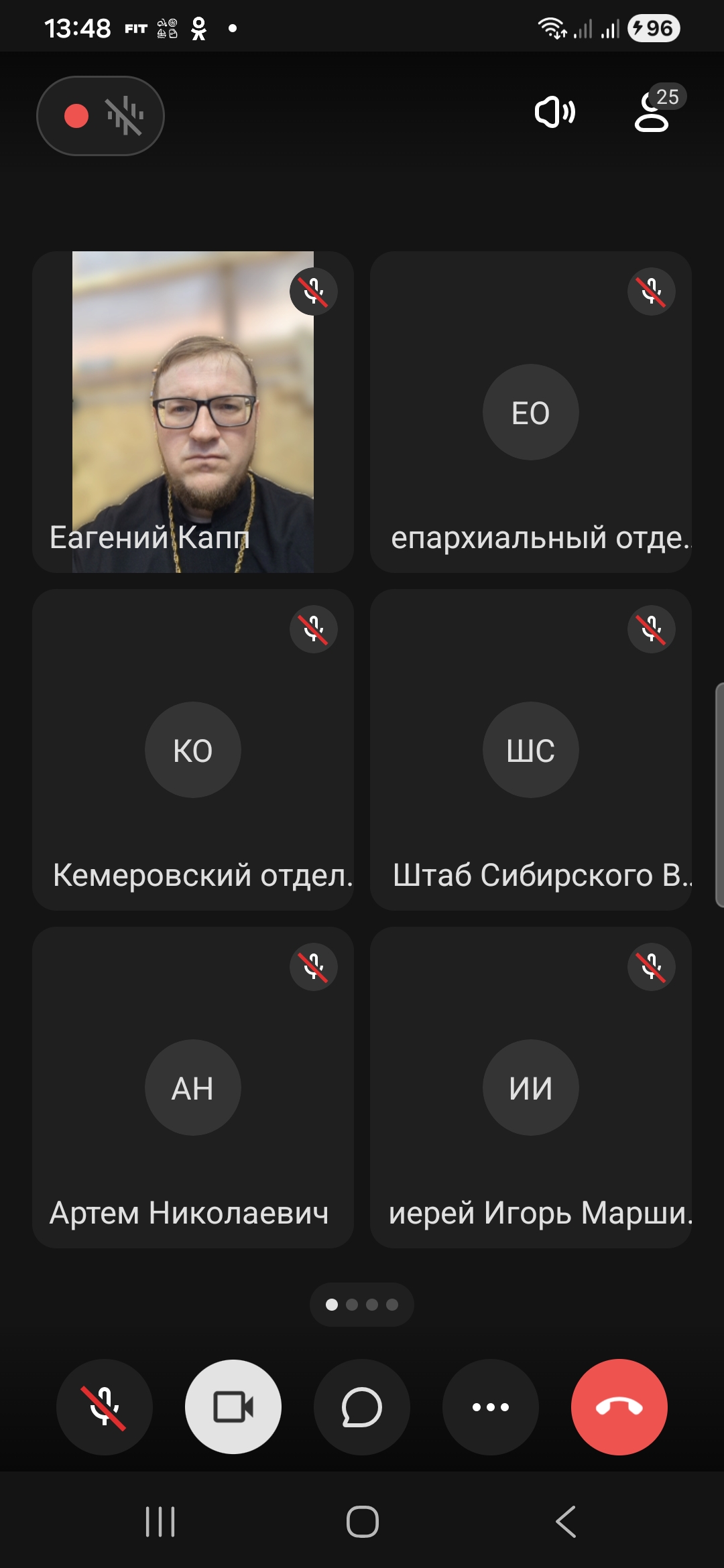The image size is (724, 1568).
Task: Toggle your camera off
Action: (x=233, y=1407)
